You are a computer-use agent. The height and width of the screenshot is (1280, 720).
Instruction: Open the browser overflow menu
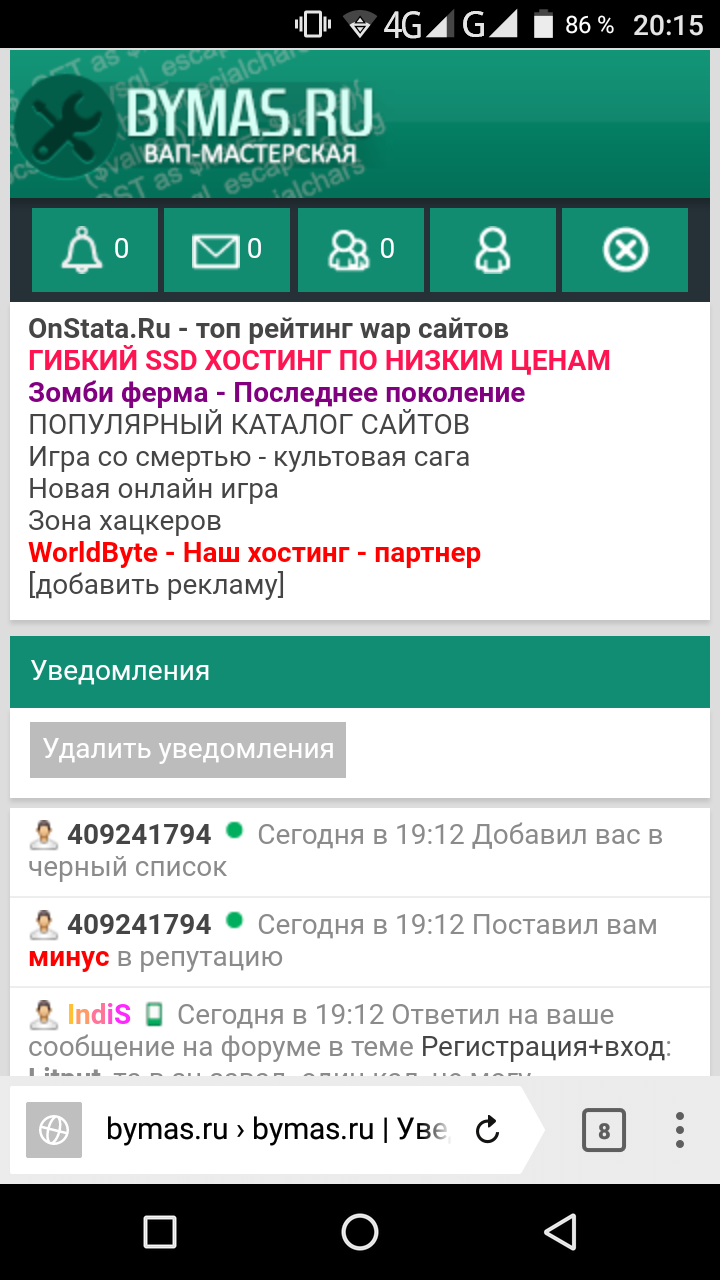(x=680, y=1131)
